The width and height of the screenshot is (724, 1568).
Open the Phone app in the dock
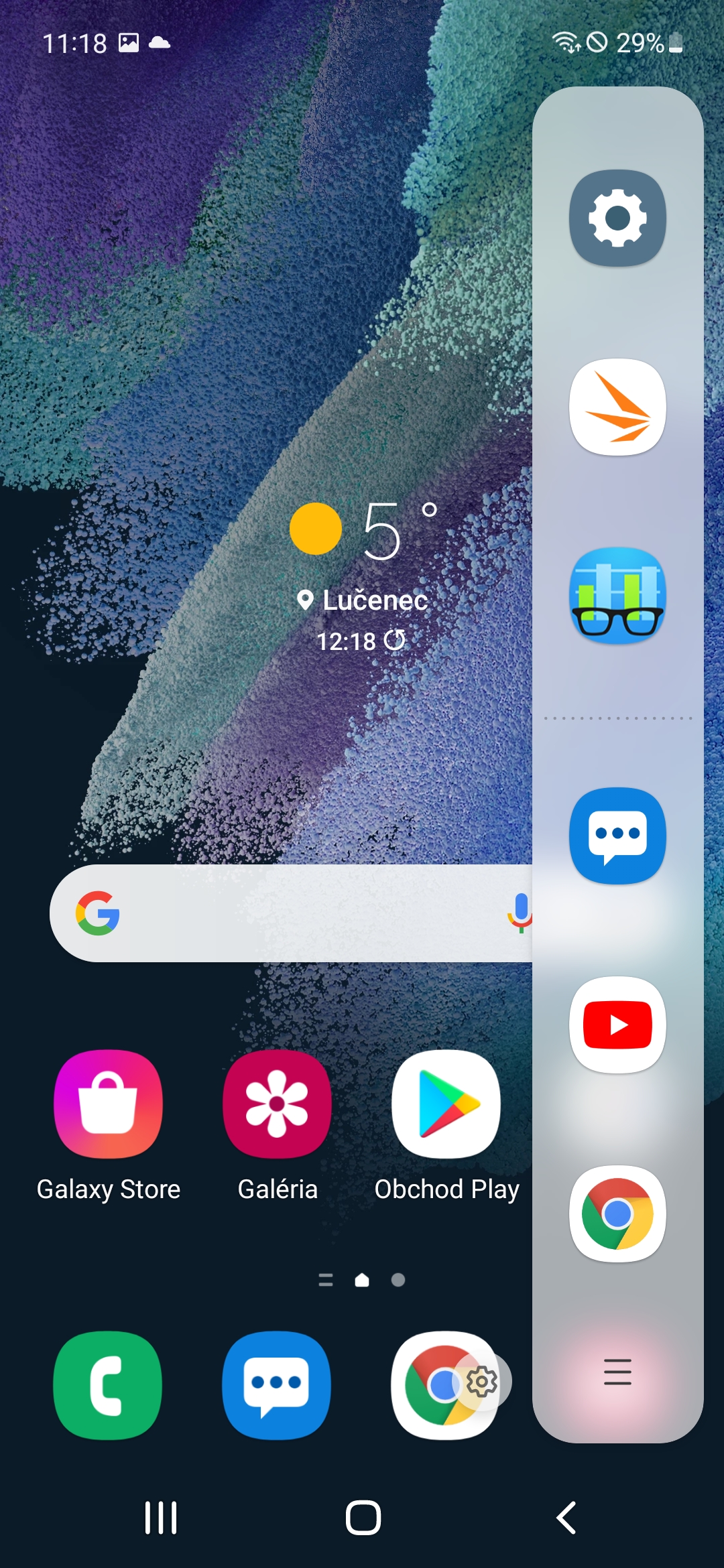coord(108,1385)
